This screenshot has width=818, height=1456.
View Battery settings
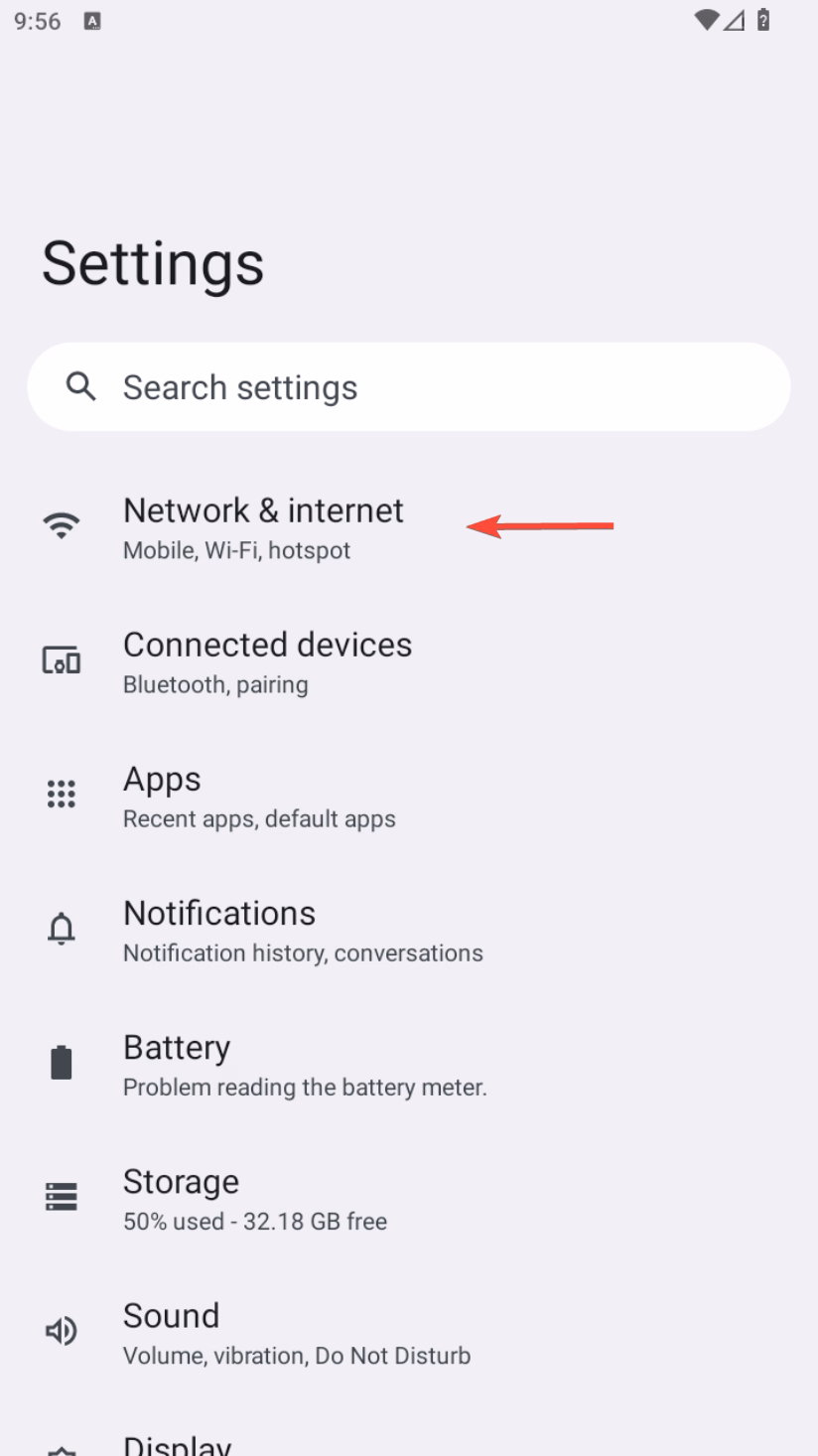coord(304,1065)
